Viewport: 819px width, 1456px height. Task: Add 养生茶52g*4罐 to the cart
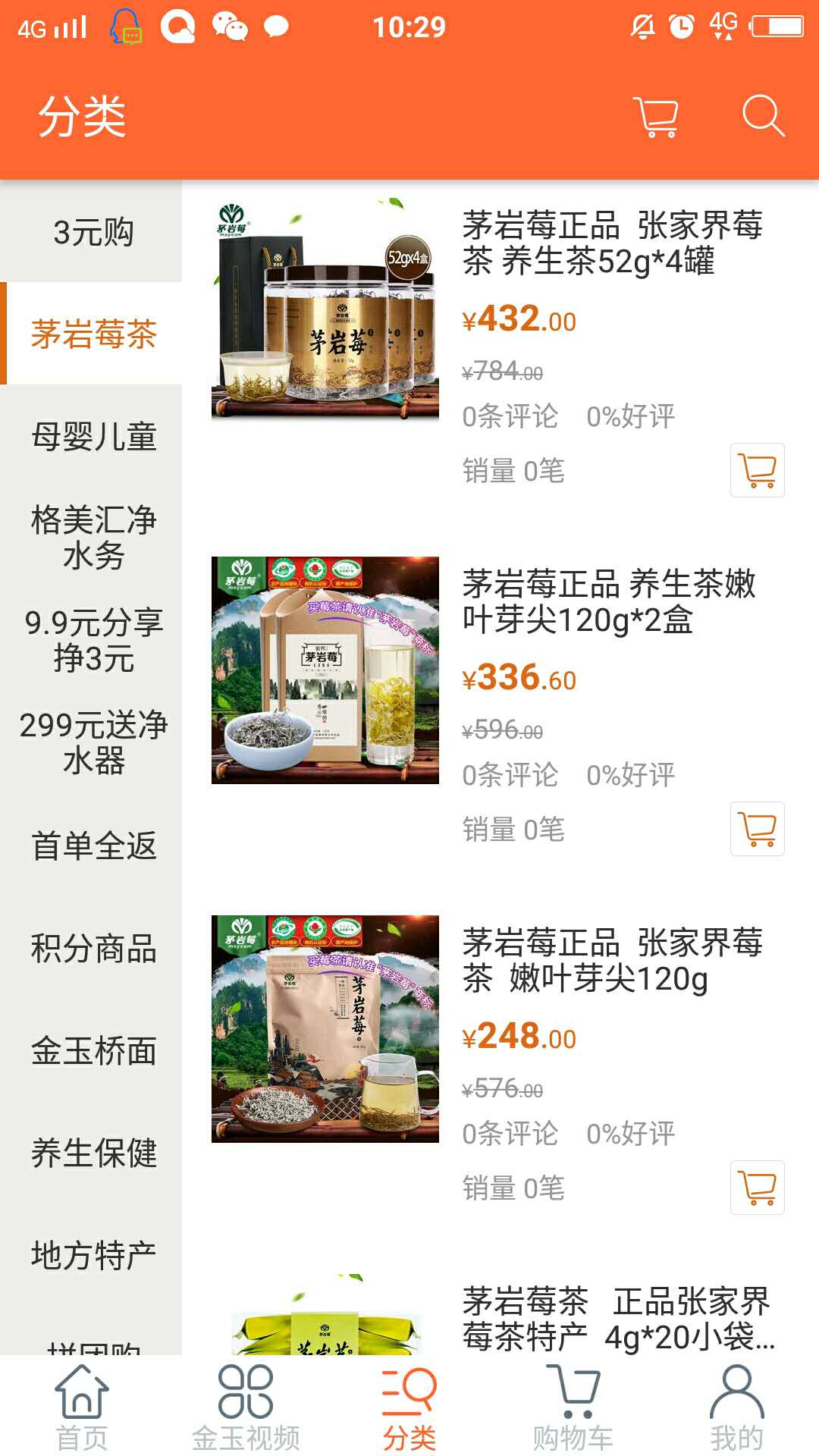point(757,470)
